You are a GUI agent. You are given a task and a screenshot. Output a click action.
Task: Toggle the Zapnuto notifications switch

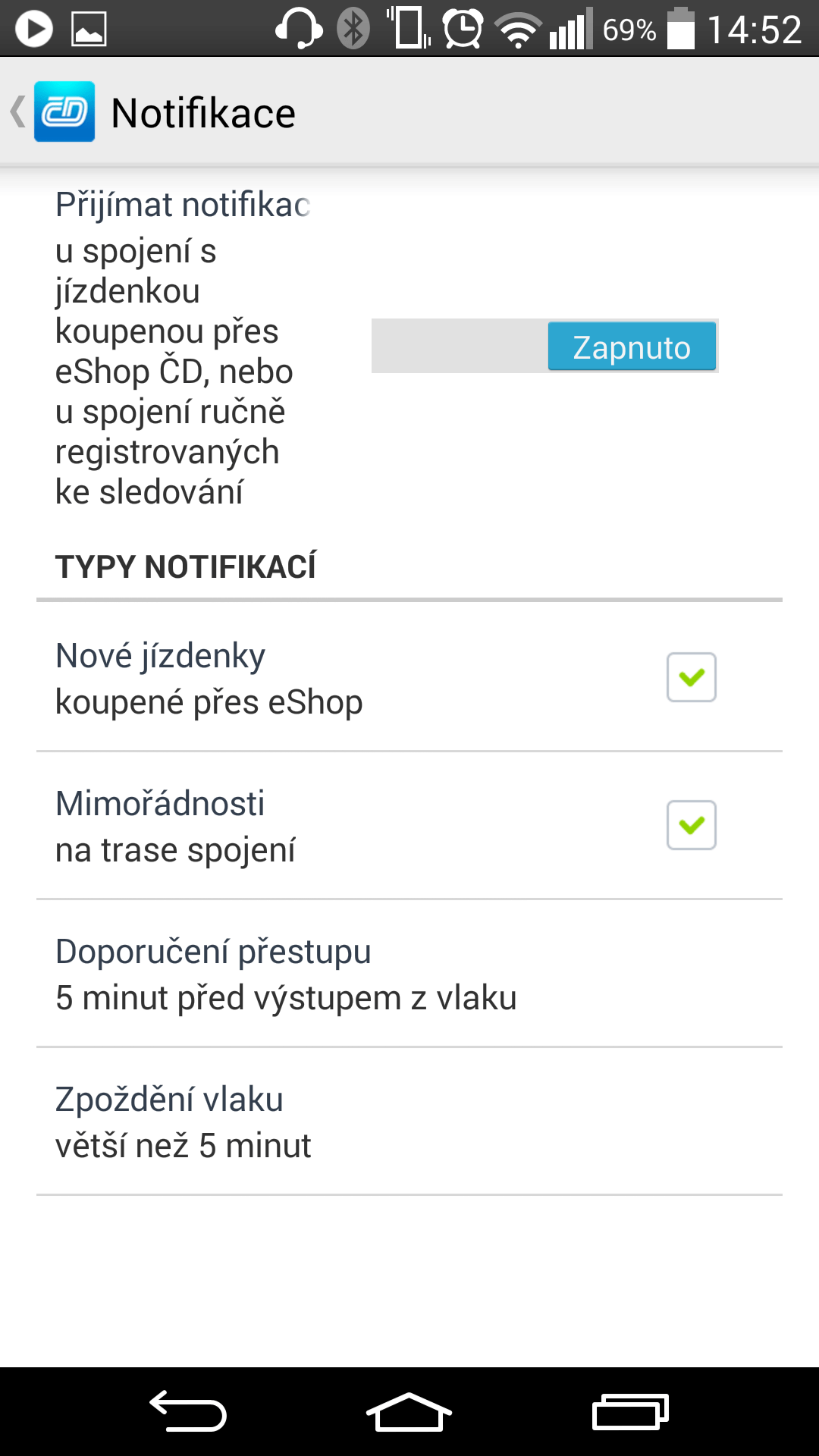[544, 346]
